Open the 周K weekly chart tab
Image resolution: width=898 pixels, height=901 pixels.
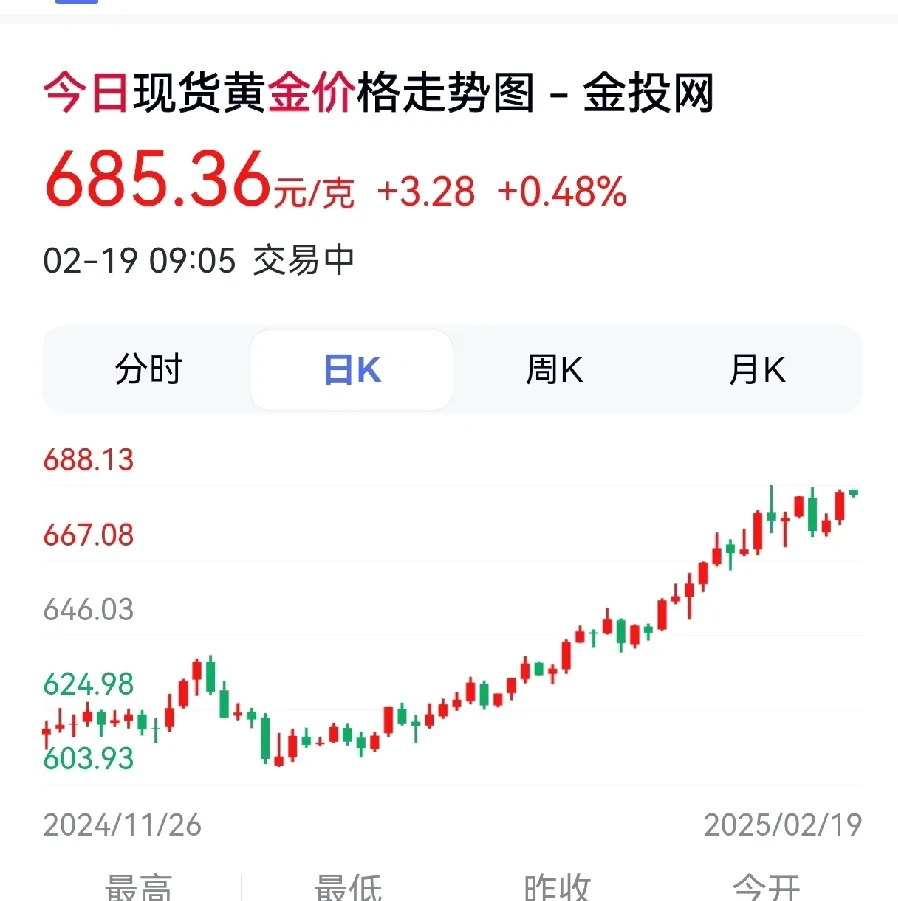[x=556, y=369]
